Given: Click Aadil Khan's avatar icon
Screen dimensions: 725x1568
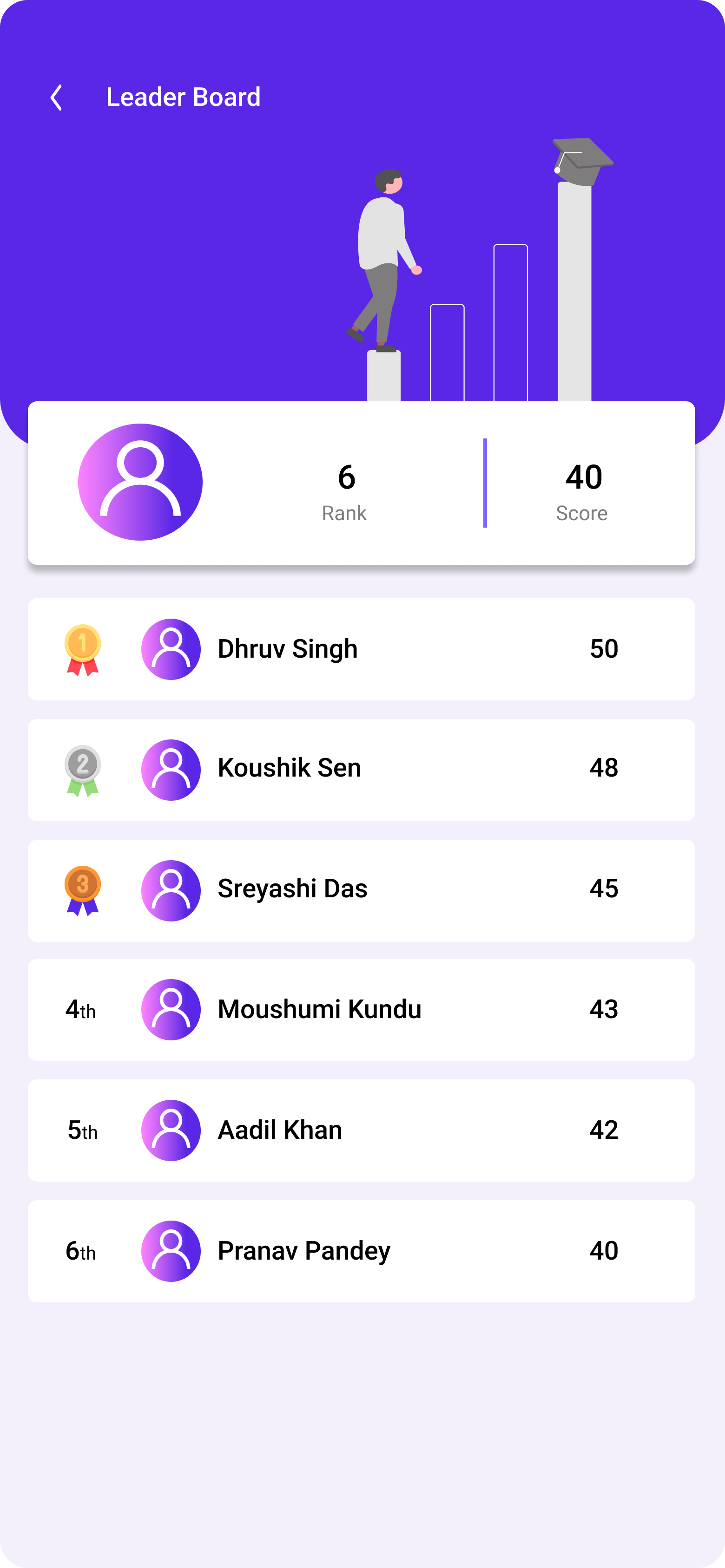Looking at the screenshot, I should point(171,1130).
